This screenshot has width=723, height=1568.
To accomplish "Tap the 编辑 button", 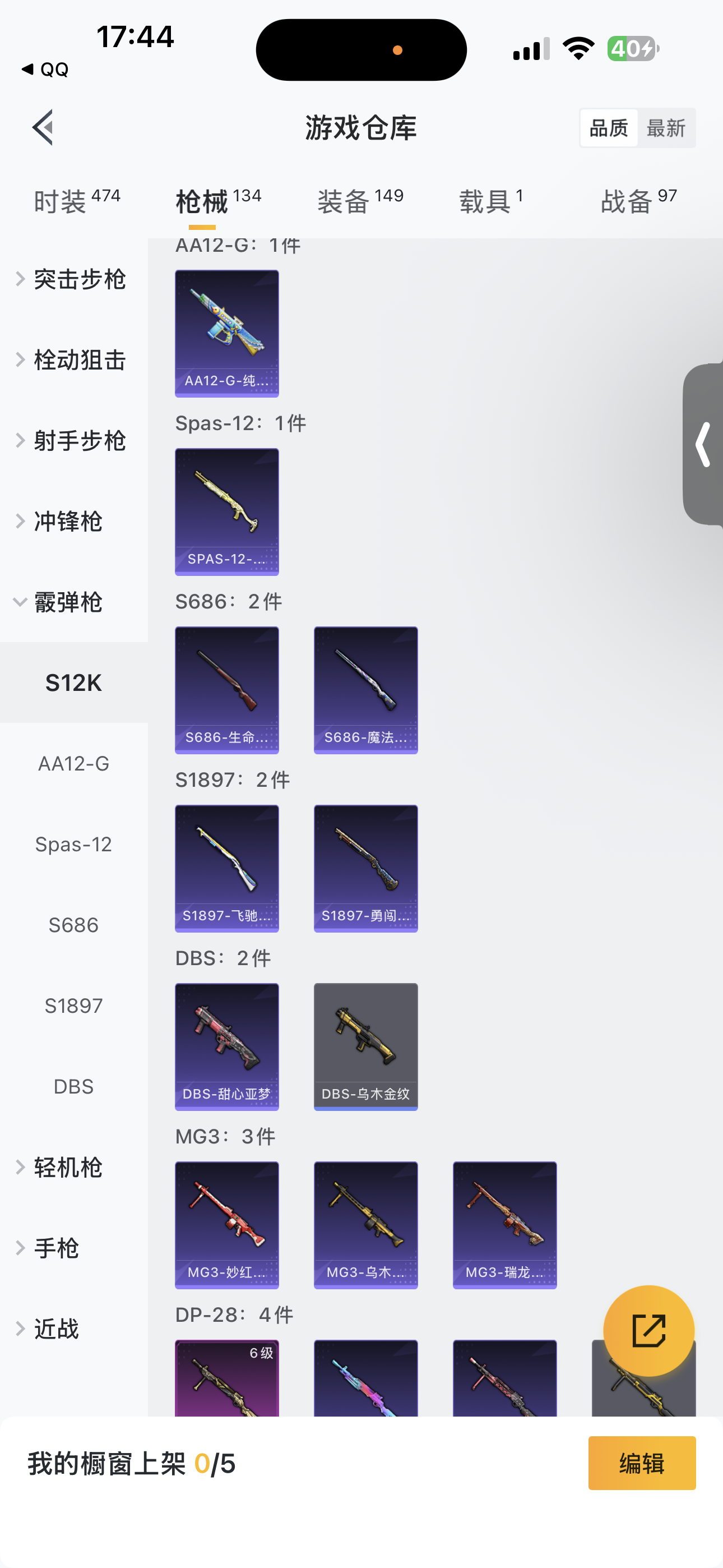I will (641, 1463).
